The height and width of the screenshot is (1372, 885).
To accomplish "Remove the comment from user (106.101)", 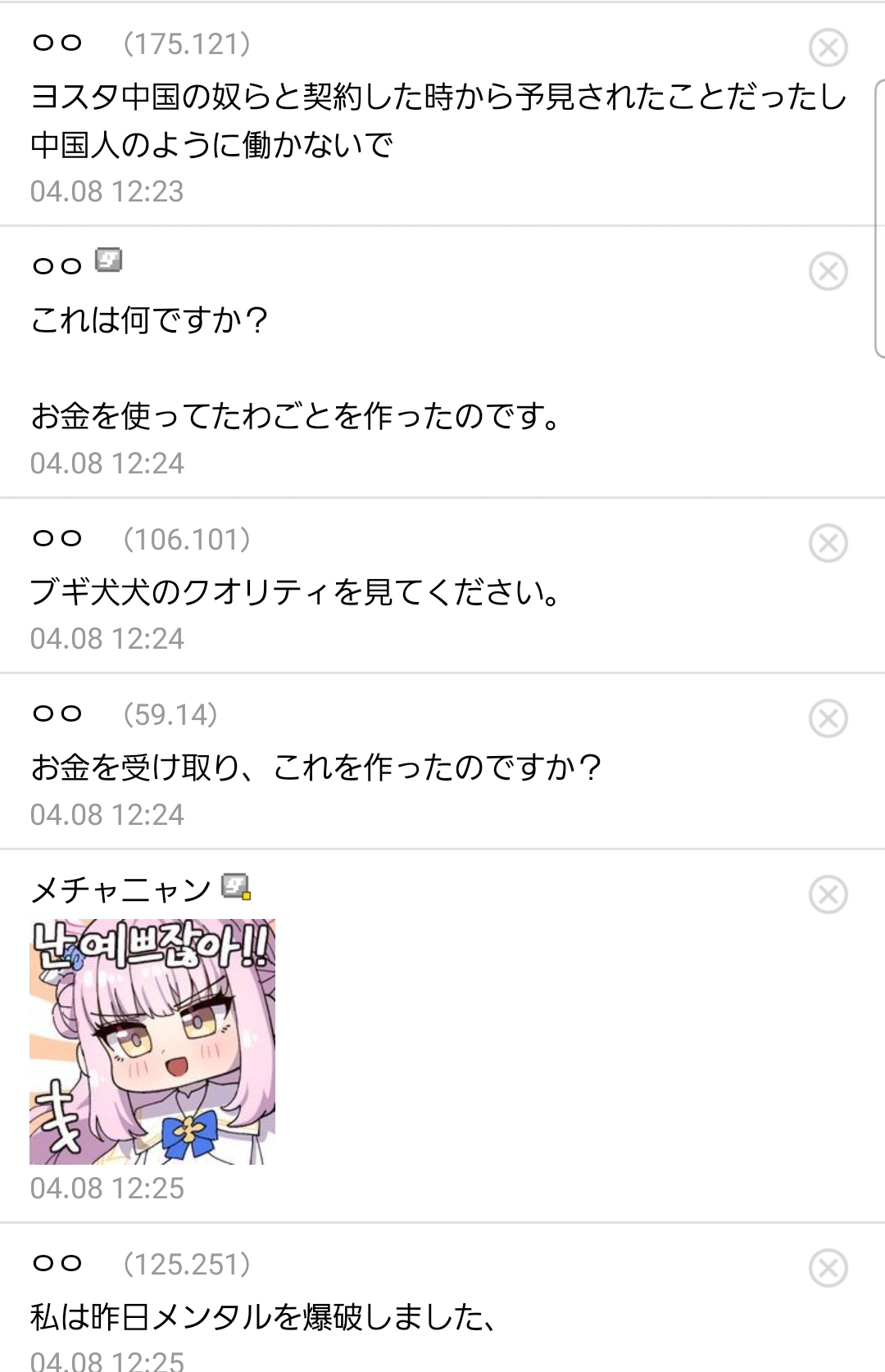I will click(x=828, y=543).
